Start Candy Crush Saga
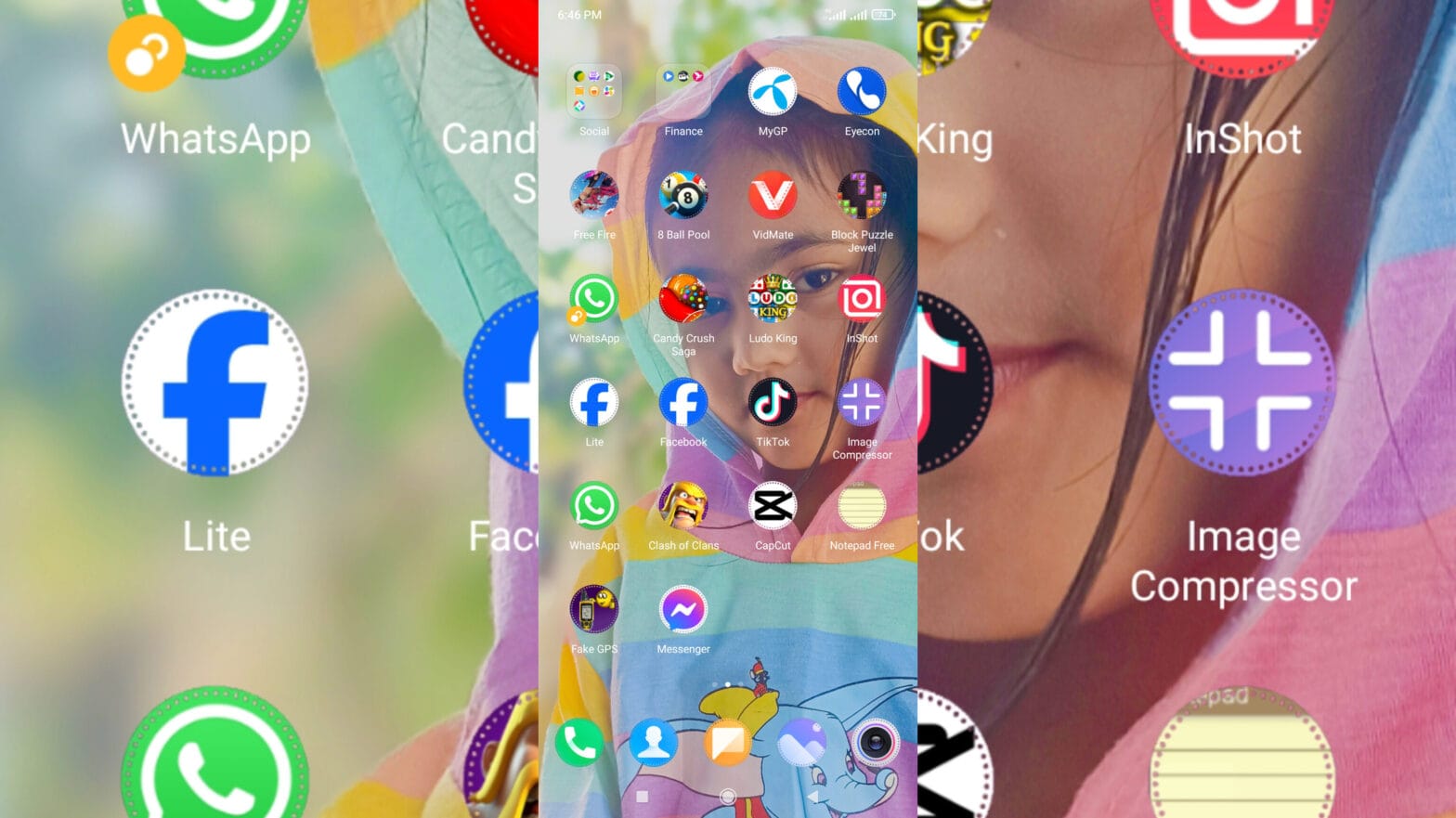The width and height of the screenshot is (1456, 818). (683, 300)
